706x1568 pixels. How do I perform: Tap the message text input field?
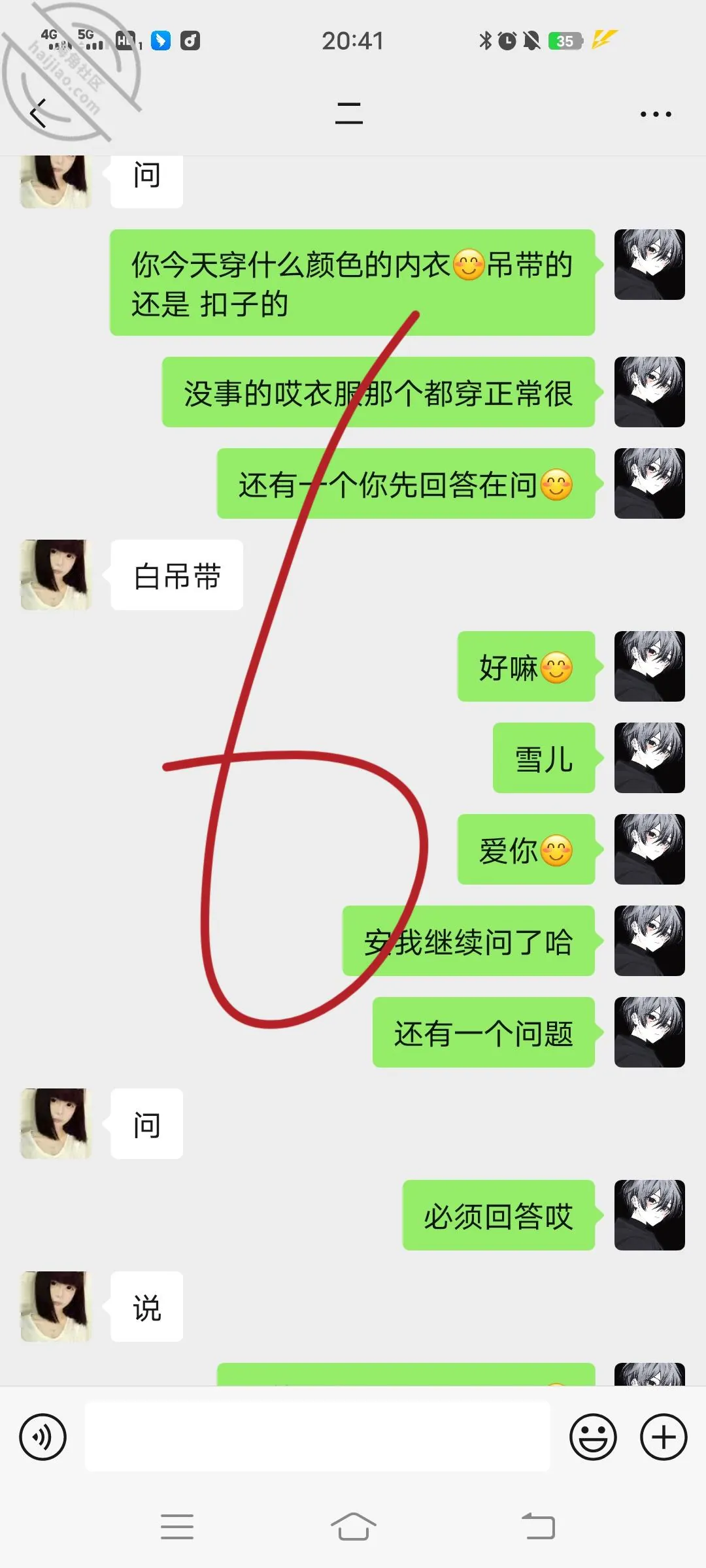click(x=318, y=1437)
